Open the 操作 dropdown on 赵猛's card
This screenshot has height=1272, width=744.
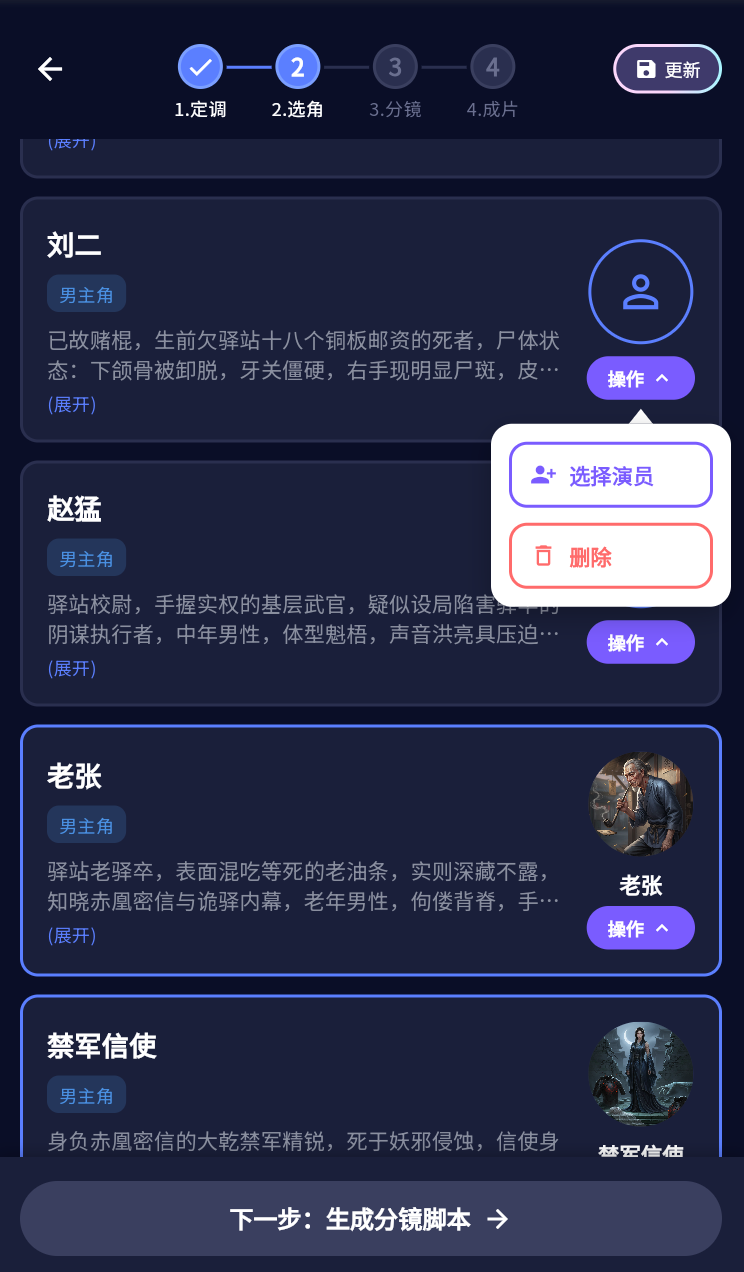(x=640, y=642)
